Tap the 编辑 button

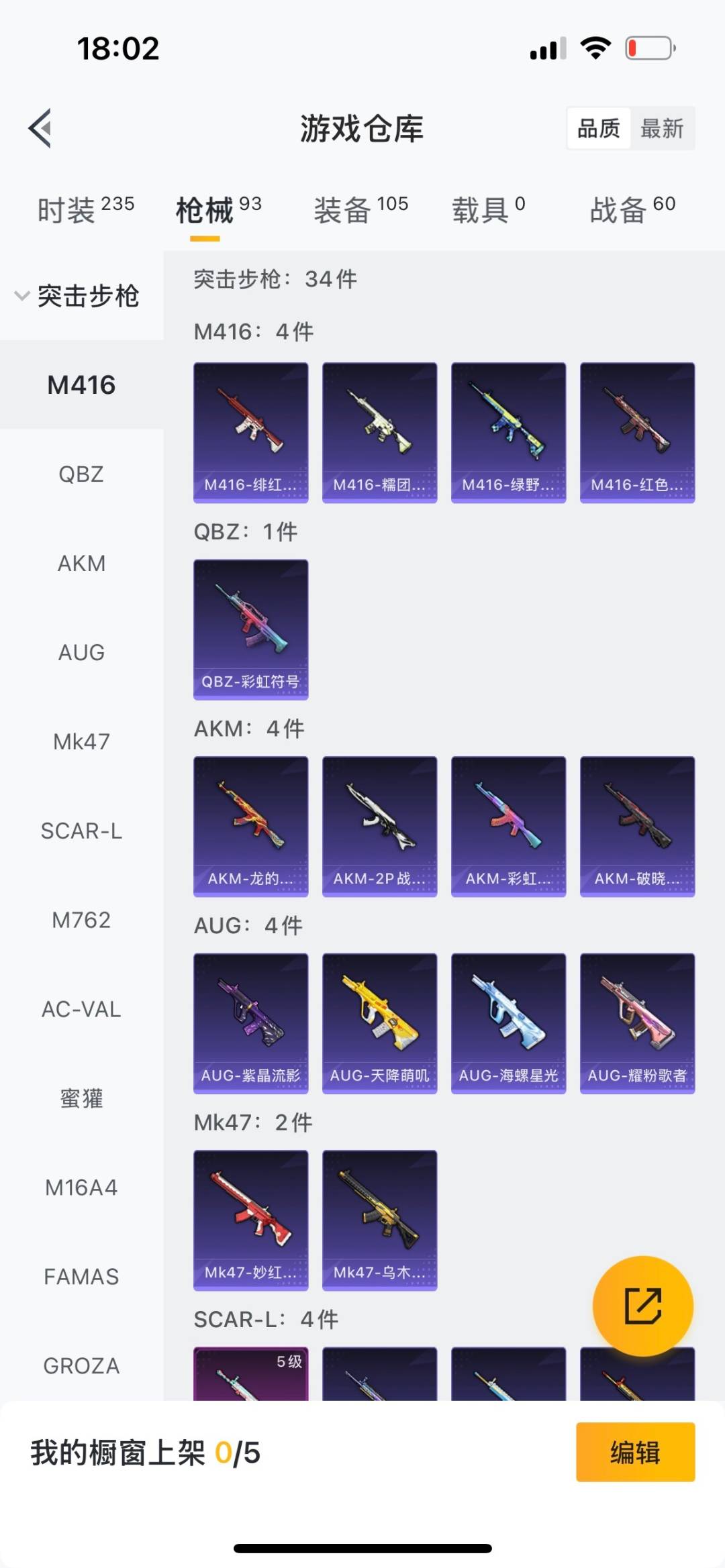pos(635,1452)
